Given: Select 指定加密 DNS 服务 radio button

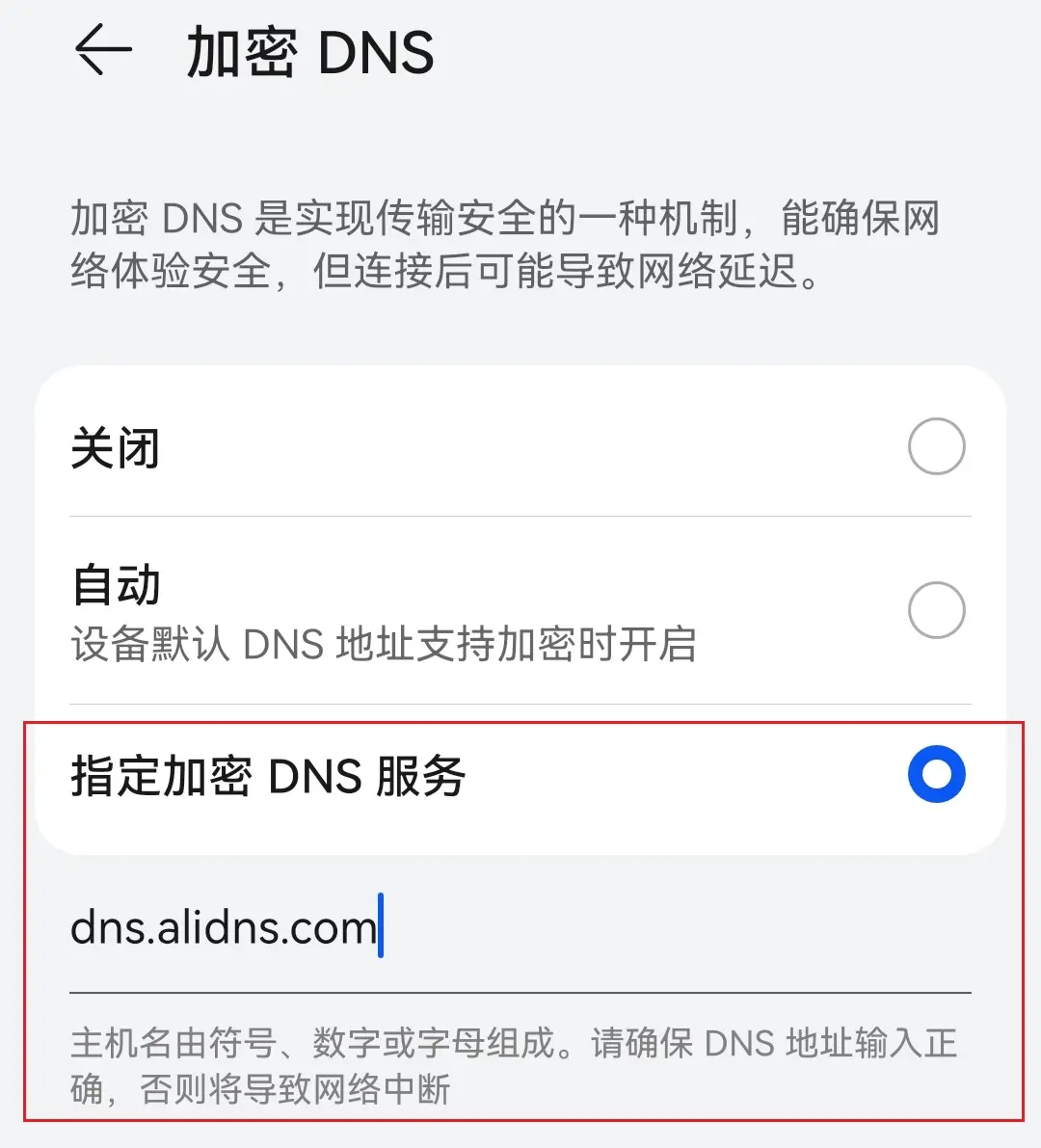Looking at the screenshot, I should click(x=935, y=774).
